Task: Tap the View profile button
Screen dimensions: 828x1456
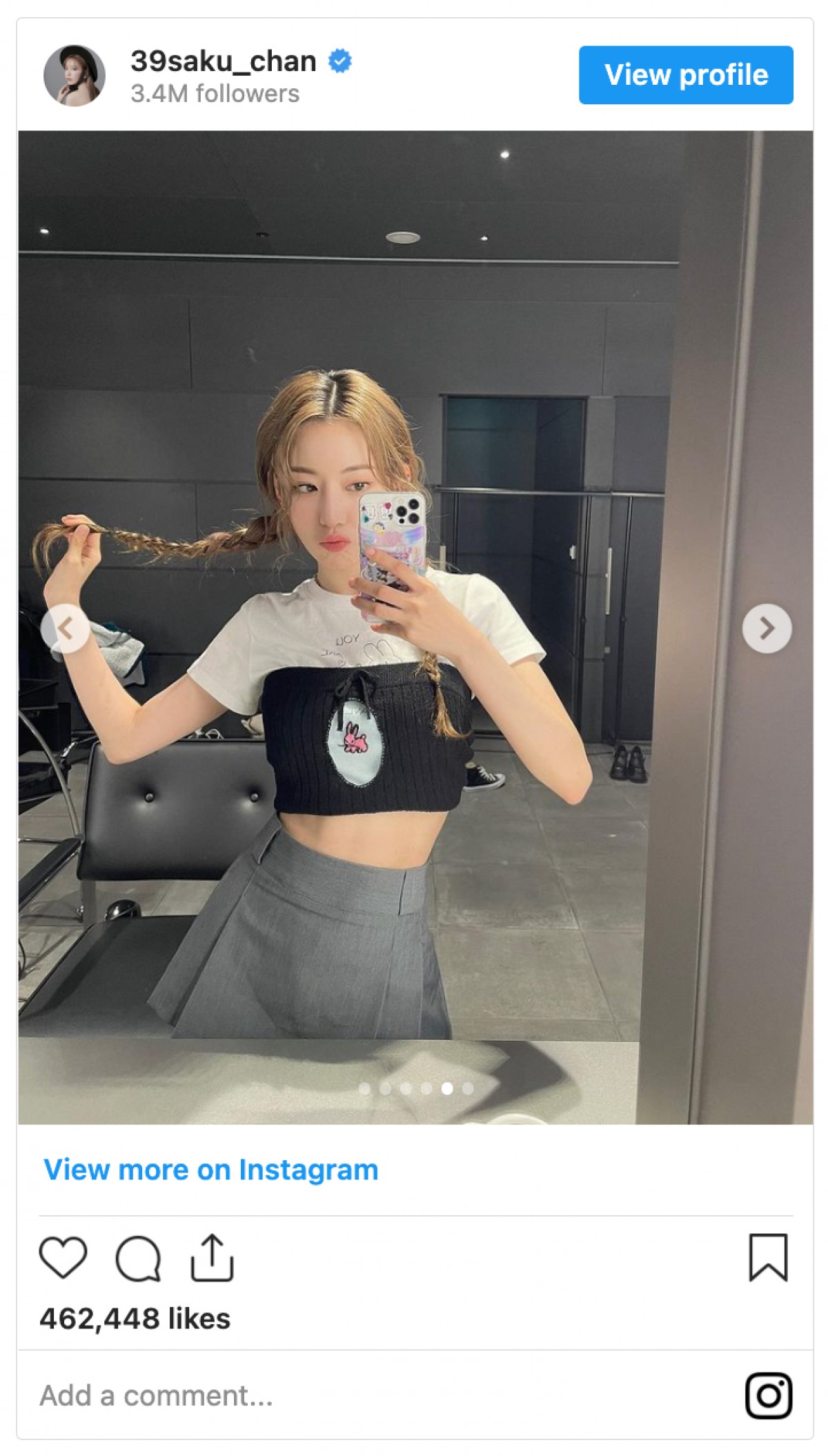Action: pyautogui.click(x=685, y=75)
